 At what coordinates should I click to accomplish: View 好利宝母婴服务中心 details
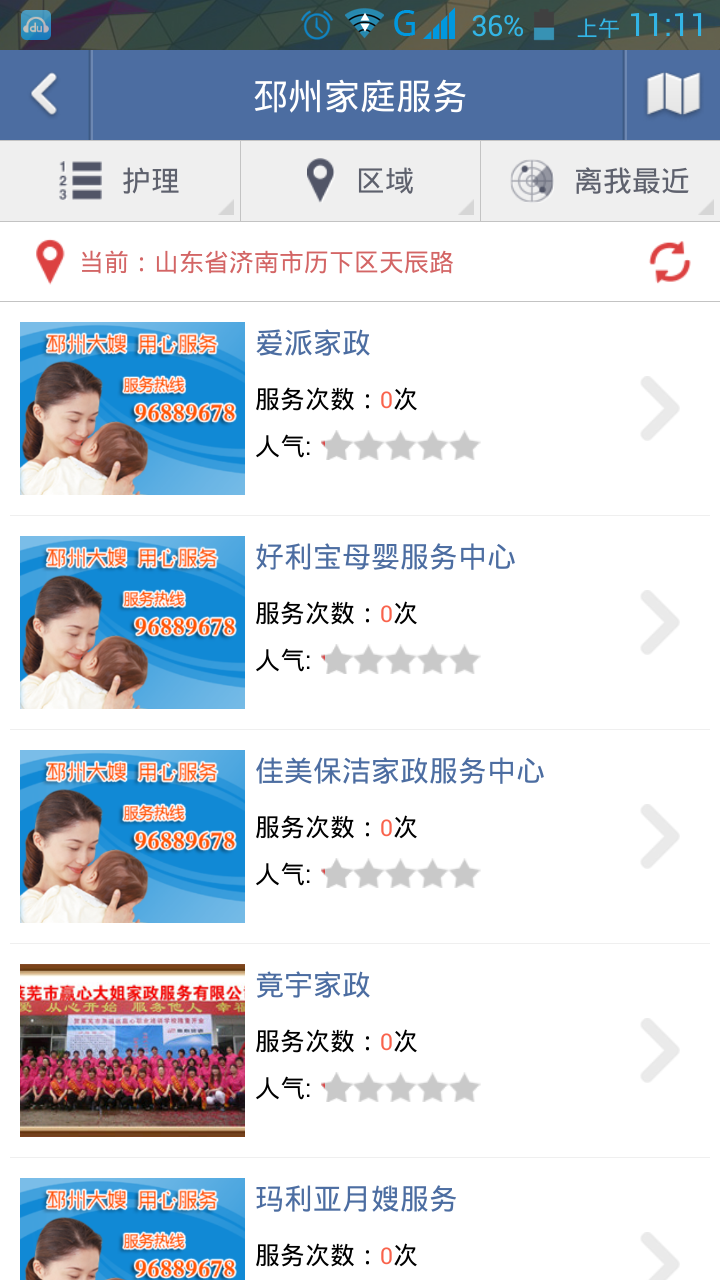(x=360, y=622)
